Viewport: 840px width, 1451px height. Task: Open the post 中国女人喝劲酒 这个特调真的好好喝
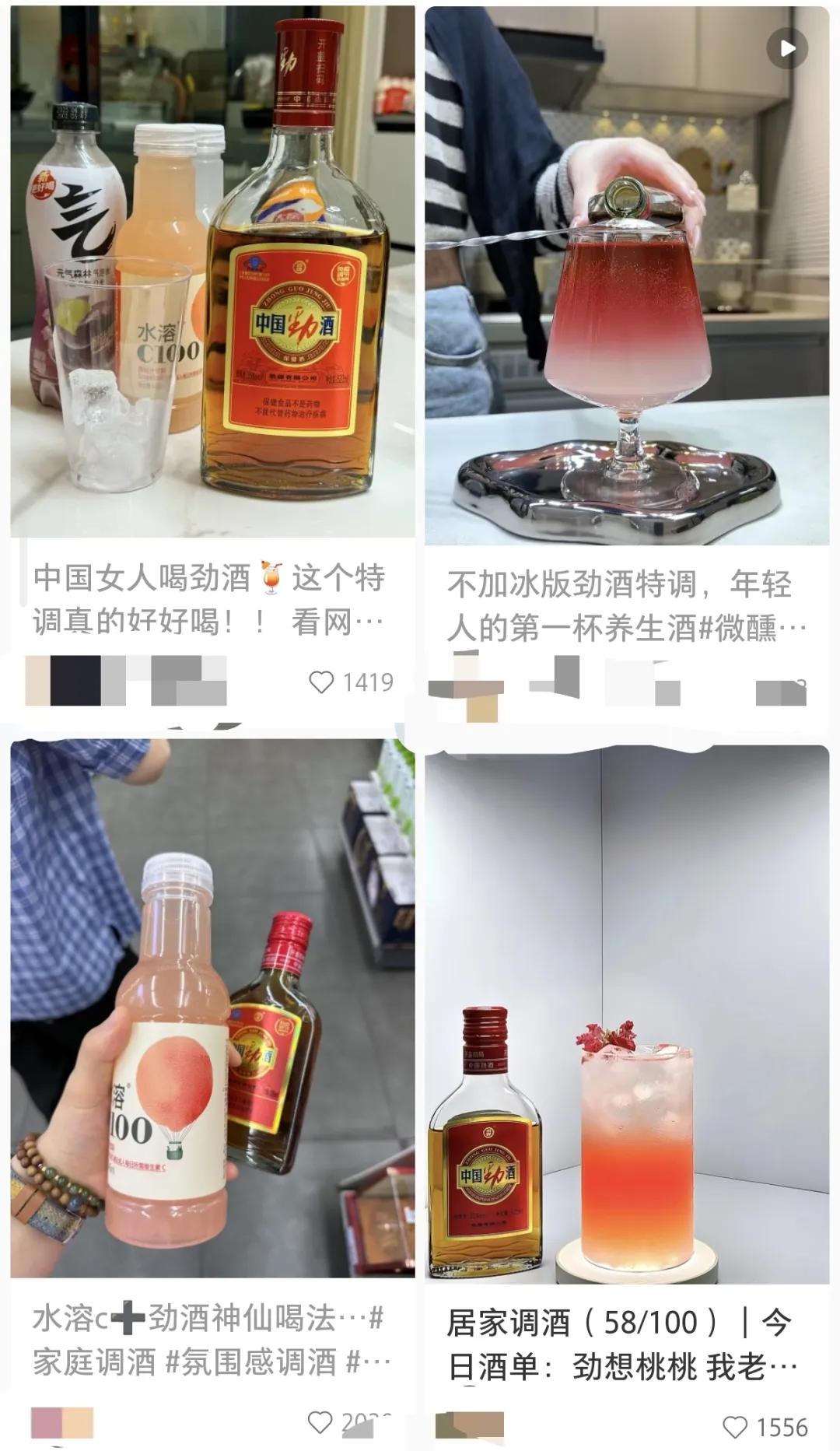click(212, 272)
